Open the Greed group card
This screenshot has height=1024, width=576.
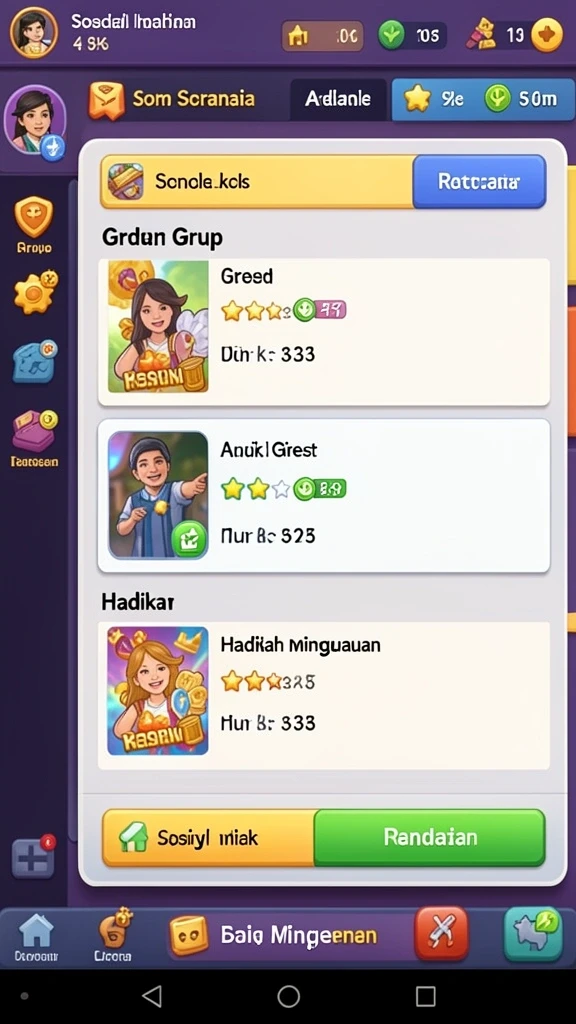pyautogui.click(x=324, y=332)
